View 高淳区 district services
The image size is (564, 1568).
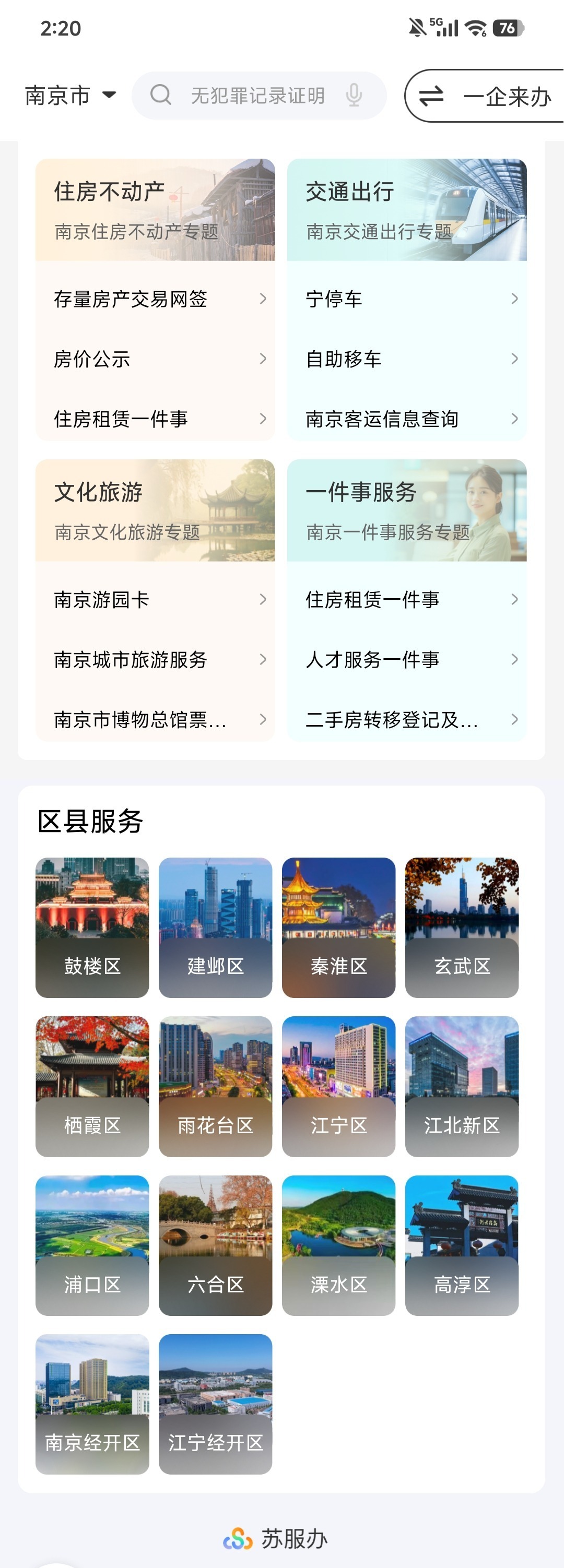tap(462, 1245)
